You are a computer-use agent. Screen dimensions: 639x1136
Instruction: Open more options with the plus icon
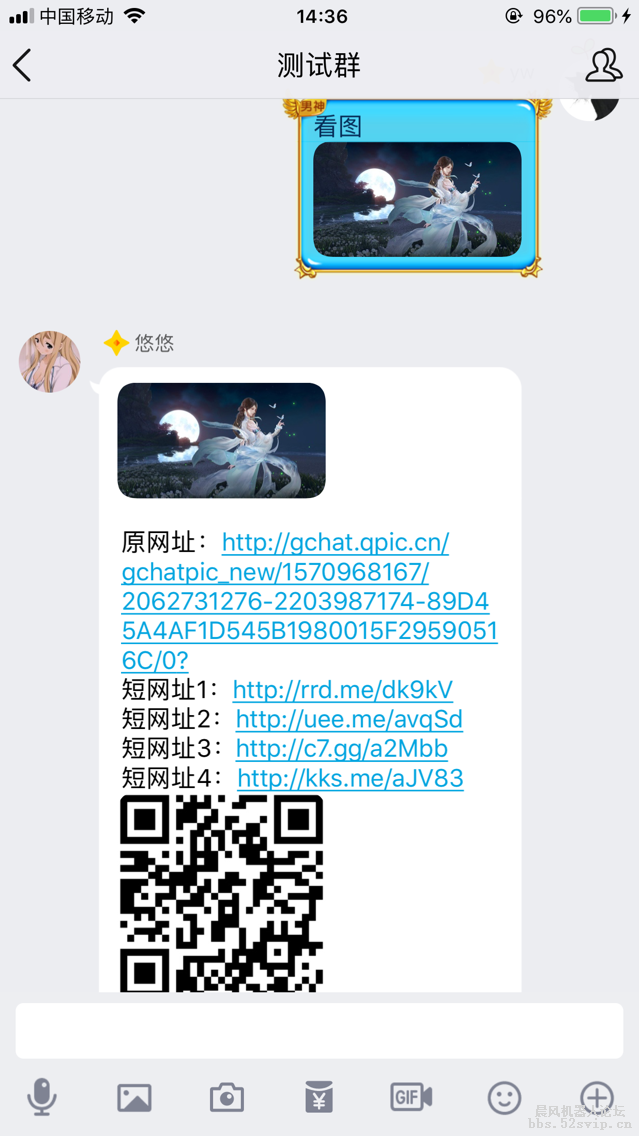(597, 1097)
